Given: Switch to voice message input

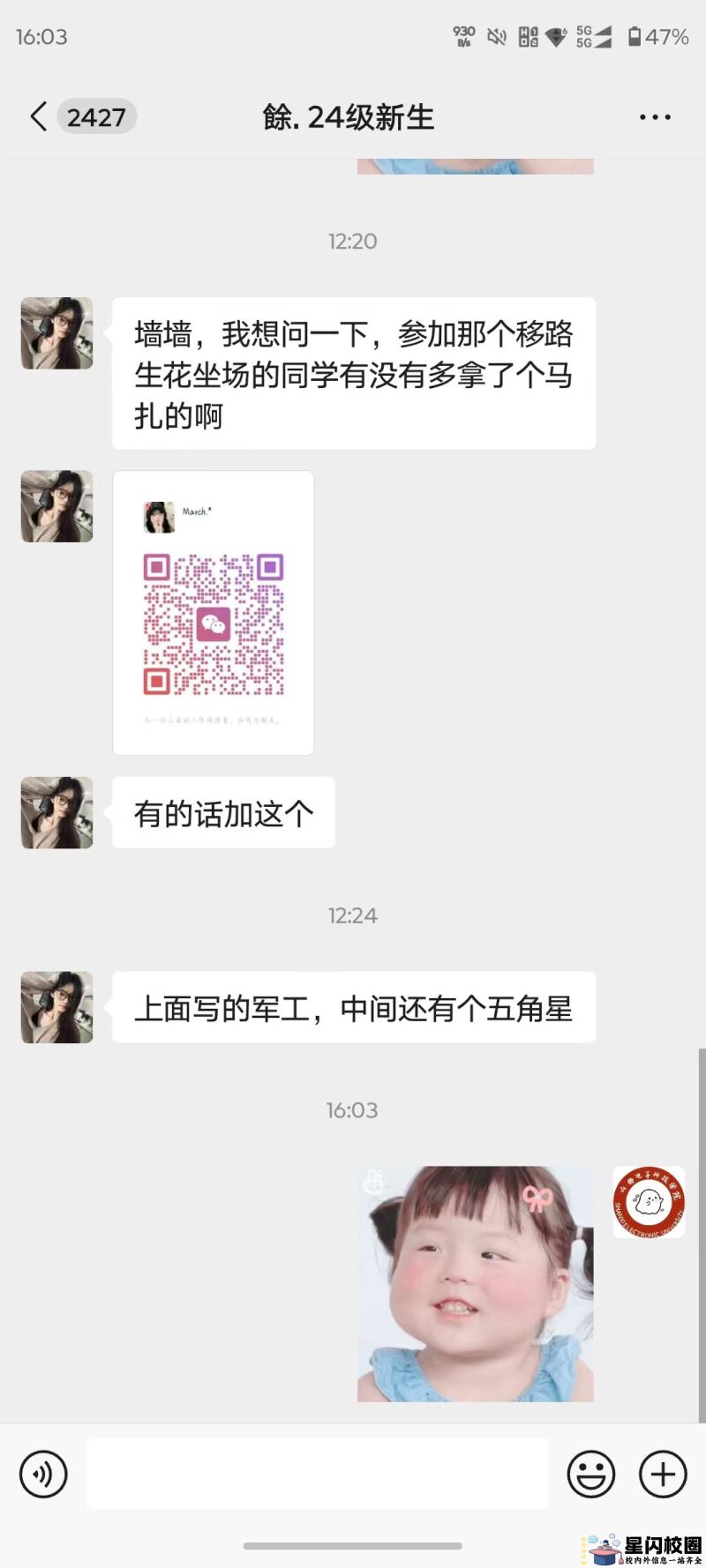Looking at the screenshot, I should 43,1474.
